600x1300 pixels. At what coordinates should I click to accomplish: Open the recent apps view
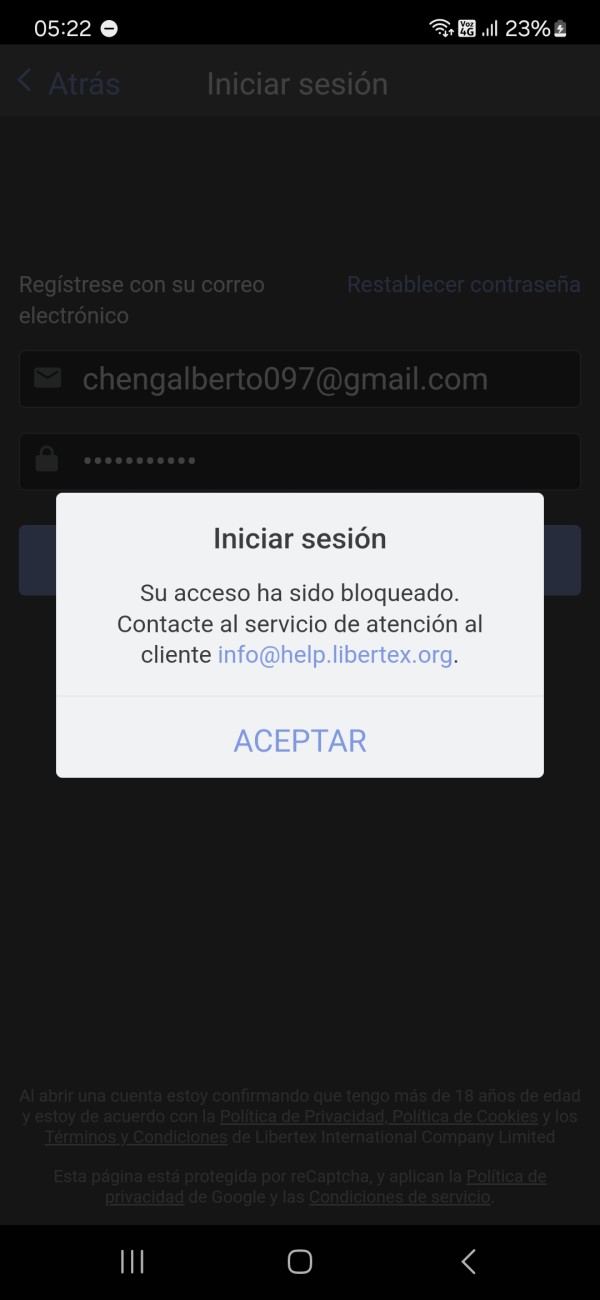132,1261
